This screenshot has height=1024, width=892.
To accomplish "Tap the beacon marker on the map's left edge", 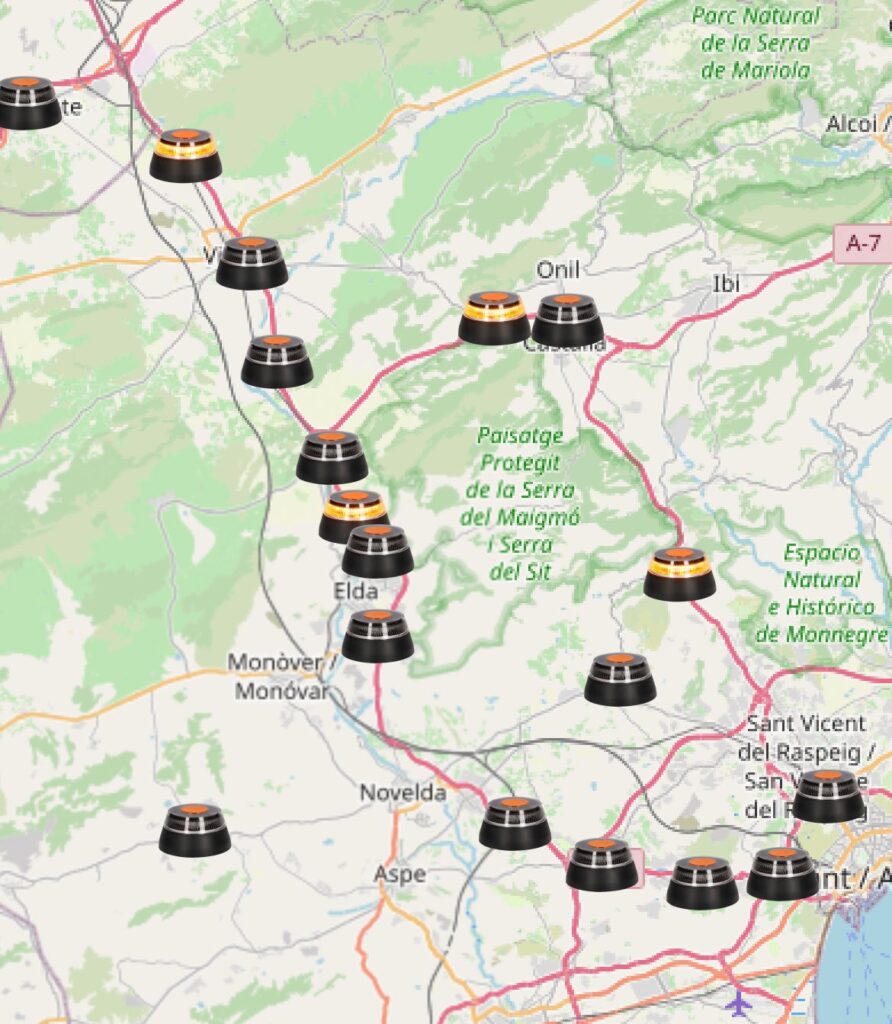I will coord(28,103).
